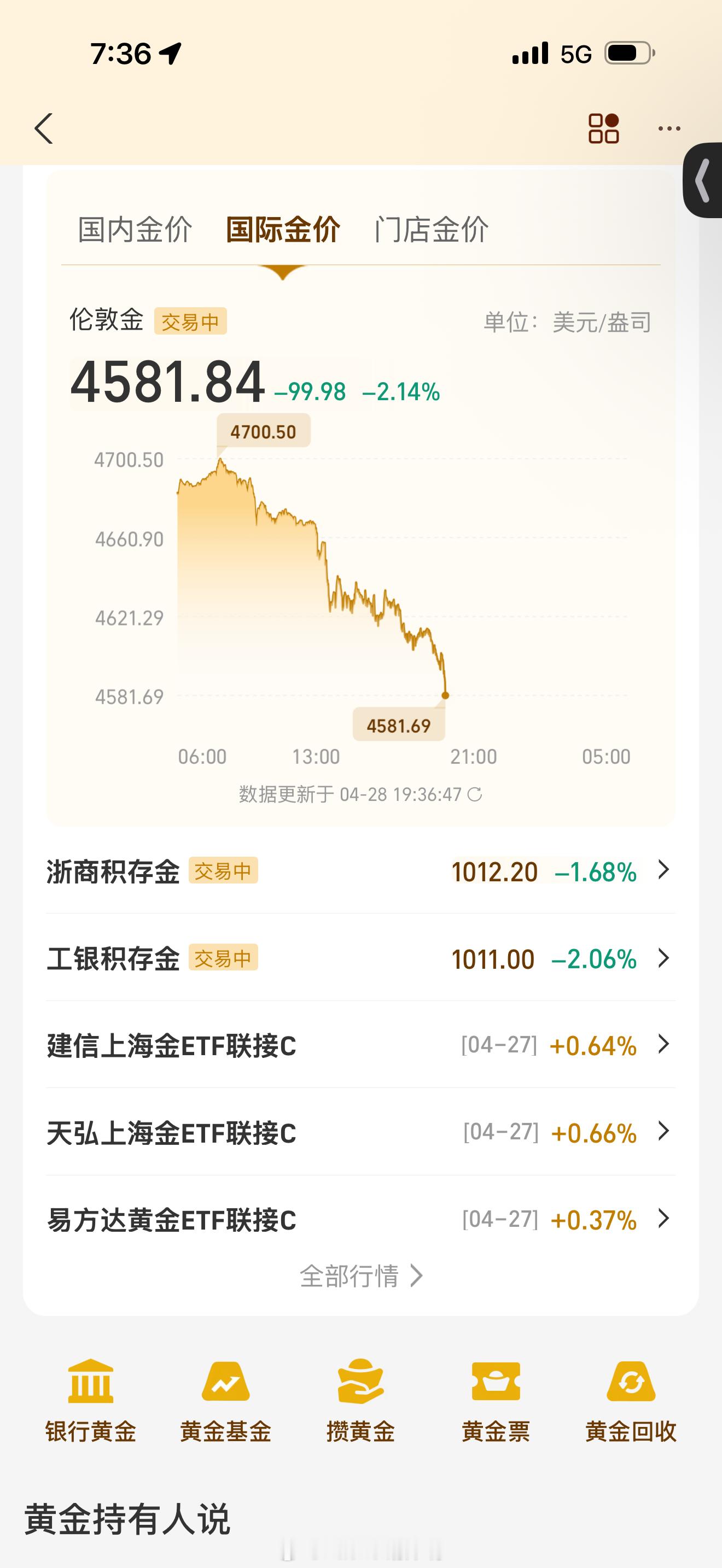The width and height of the screenshot is (722, 1568).
Task: Tap the back arrow icon
Action: [x=44, y=129]
